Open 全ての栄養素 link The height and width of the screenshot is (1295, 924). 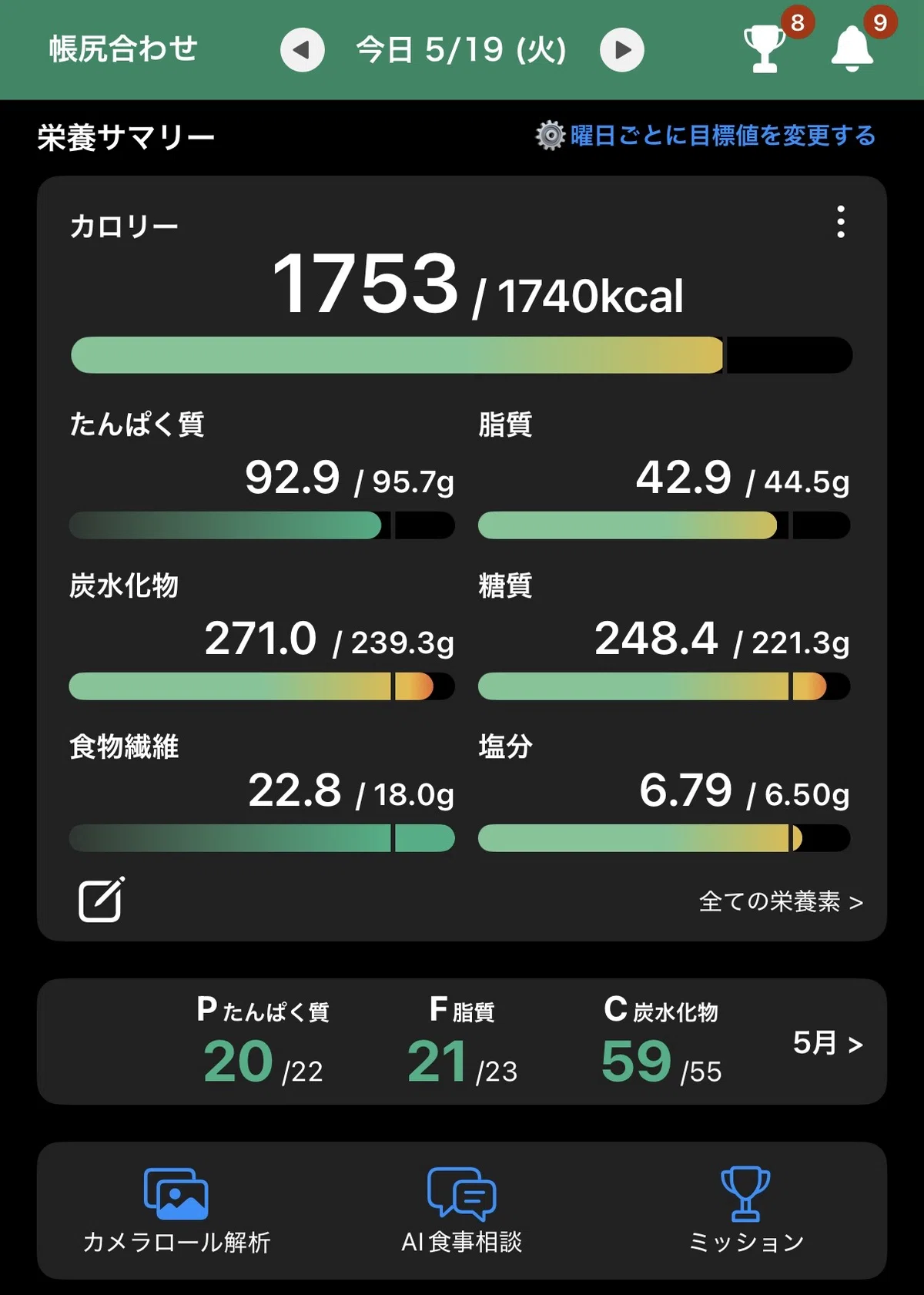pos(781,901)
